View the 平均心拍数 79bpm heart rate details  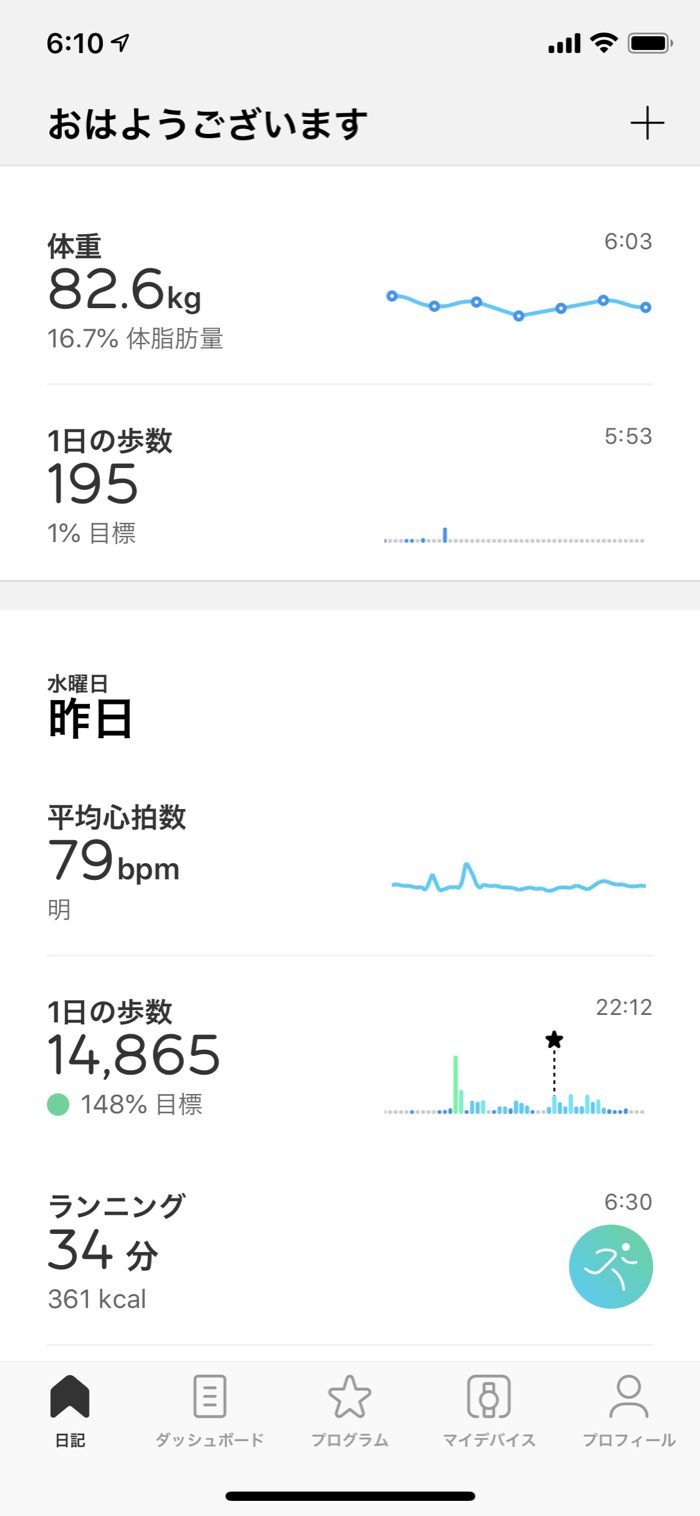(x=349, y=862)
